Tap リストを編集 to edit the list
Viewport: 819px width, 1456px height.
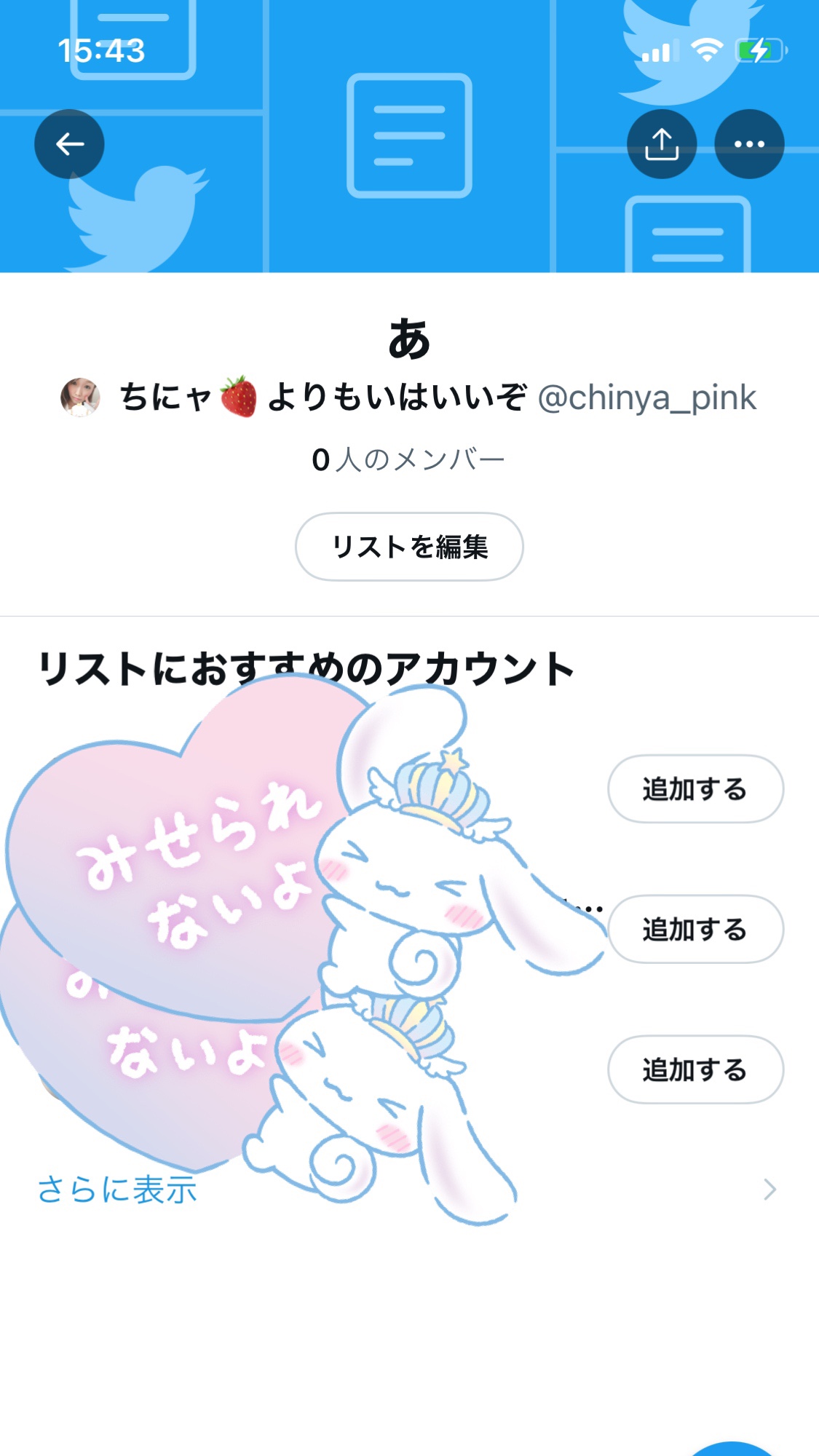(x=409, y=547)
